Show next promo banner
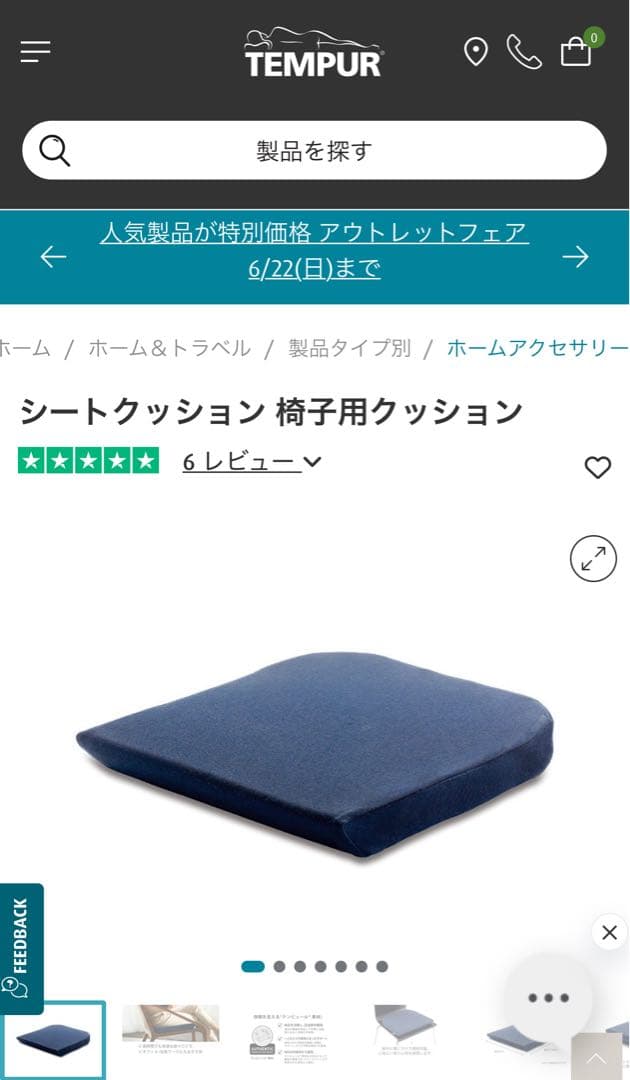630x1080 pixels. pyautogui.click(x=575, y=257)
